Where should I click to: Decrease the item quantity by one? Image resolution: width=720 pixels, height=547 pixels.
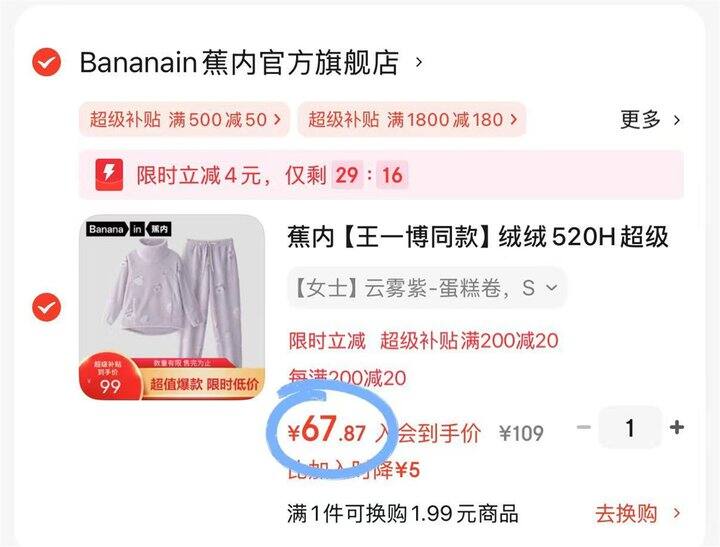(x=584, y=428)
